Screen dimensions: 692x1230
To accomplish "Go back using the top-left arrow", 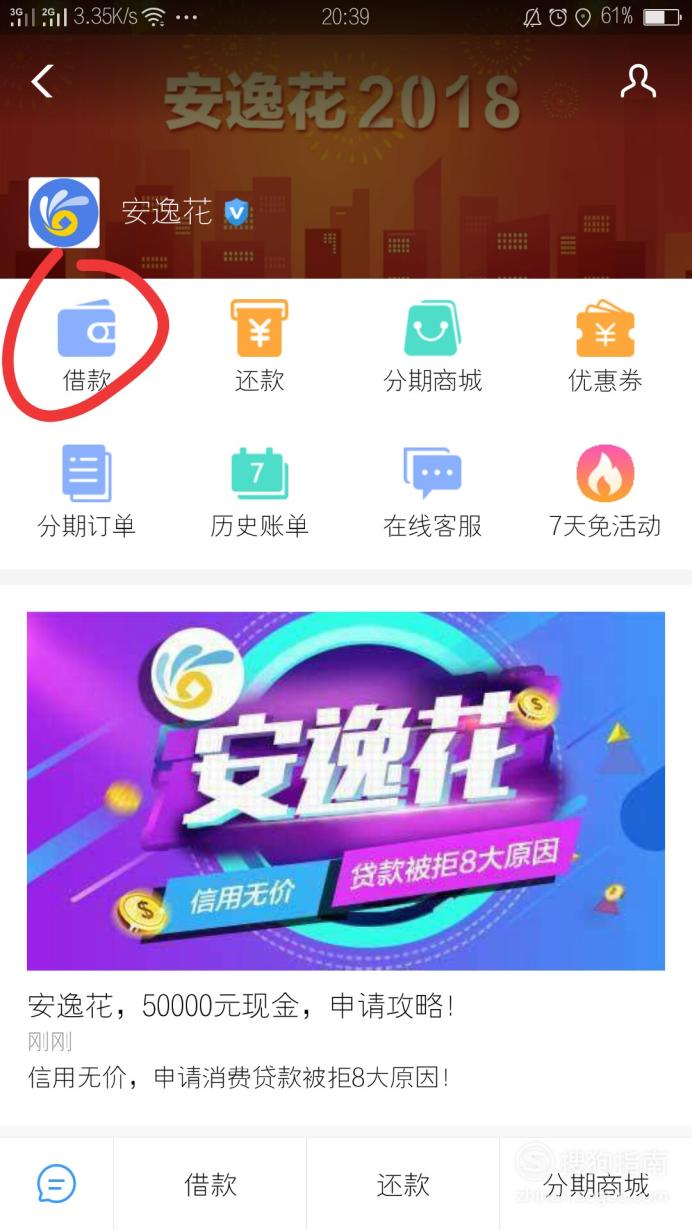I will point(42,81).
